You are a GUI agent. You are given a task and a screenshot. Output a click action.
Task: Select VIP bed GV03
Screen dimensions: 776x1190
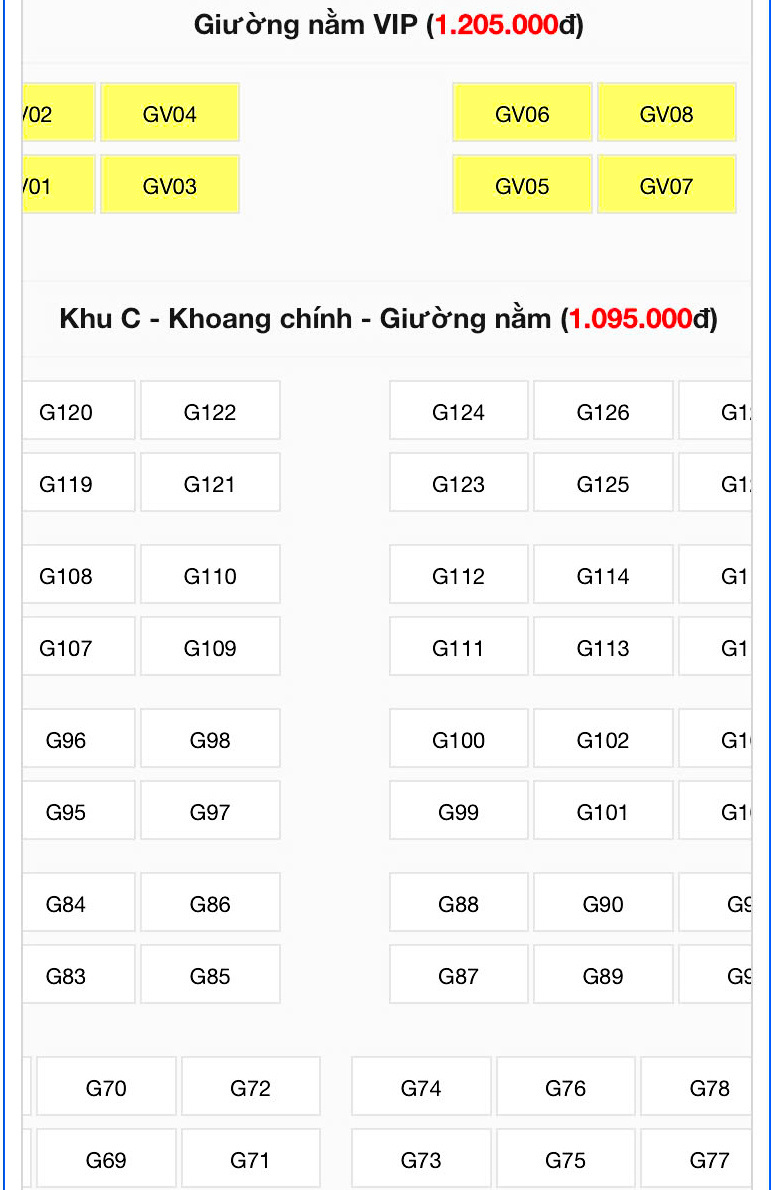tap(170, 184)
